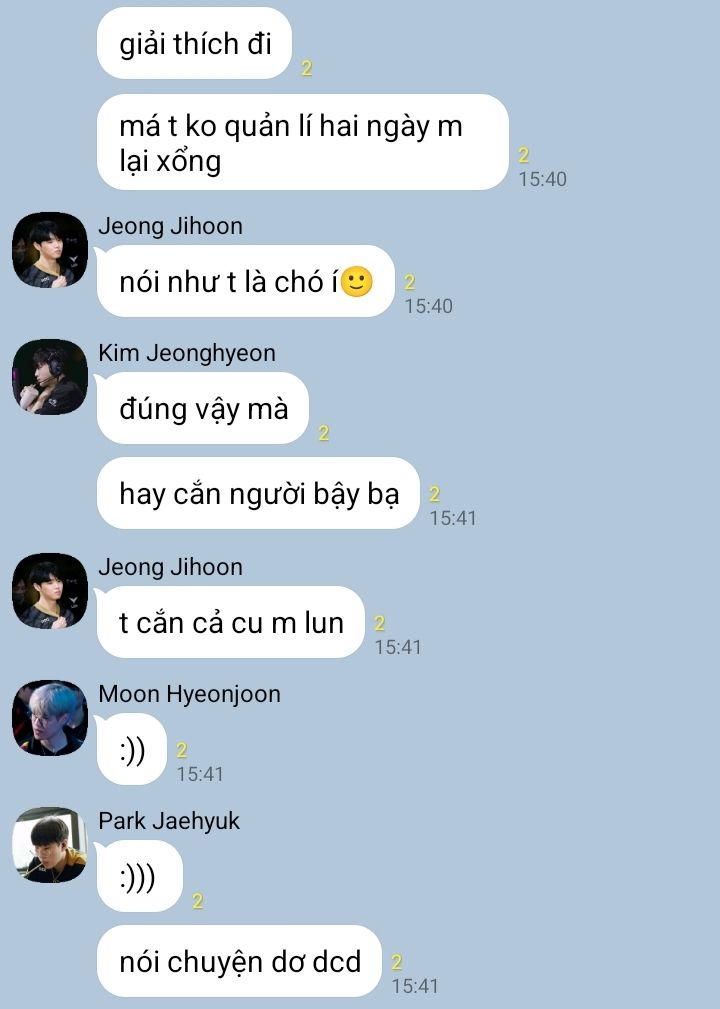Tap Park Jaehyuk's profile photo
This screenshot has height=1009, width=720.
pos(50,845)
